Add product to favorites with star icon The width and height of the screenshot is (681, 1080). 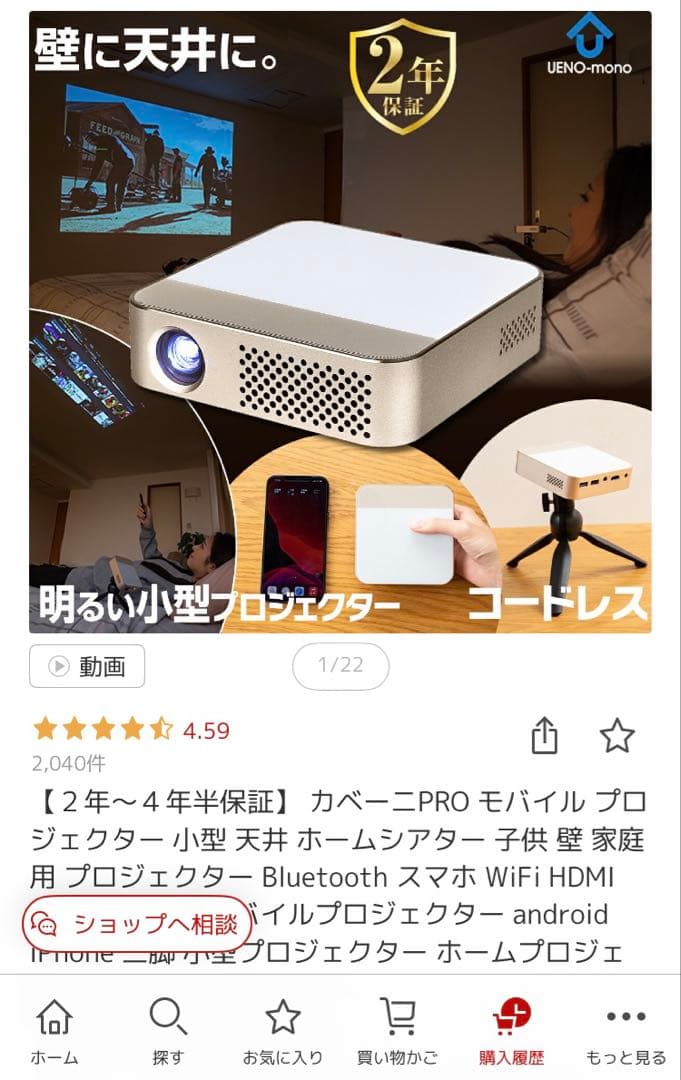point(617,737)
